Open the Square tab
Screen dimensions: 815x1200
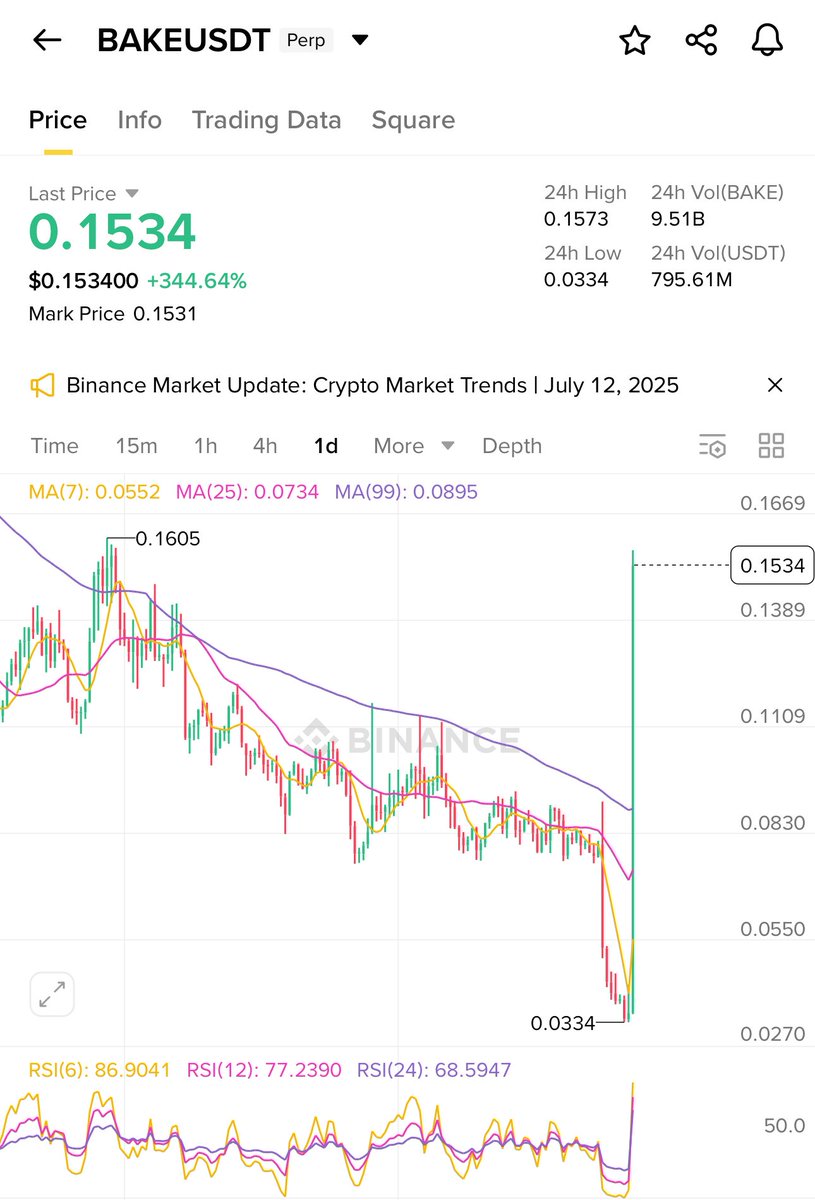pyautogui.click(x=413, y=120)
